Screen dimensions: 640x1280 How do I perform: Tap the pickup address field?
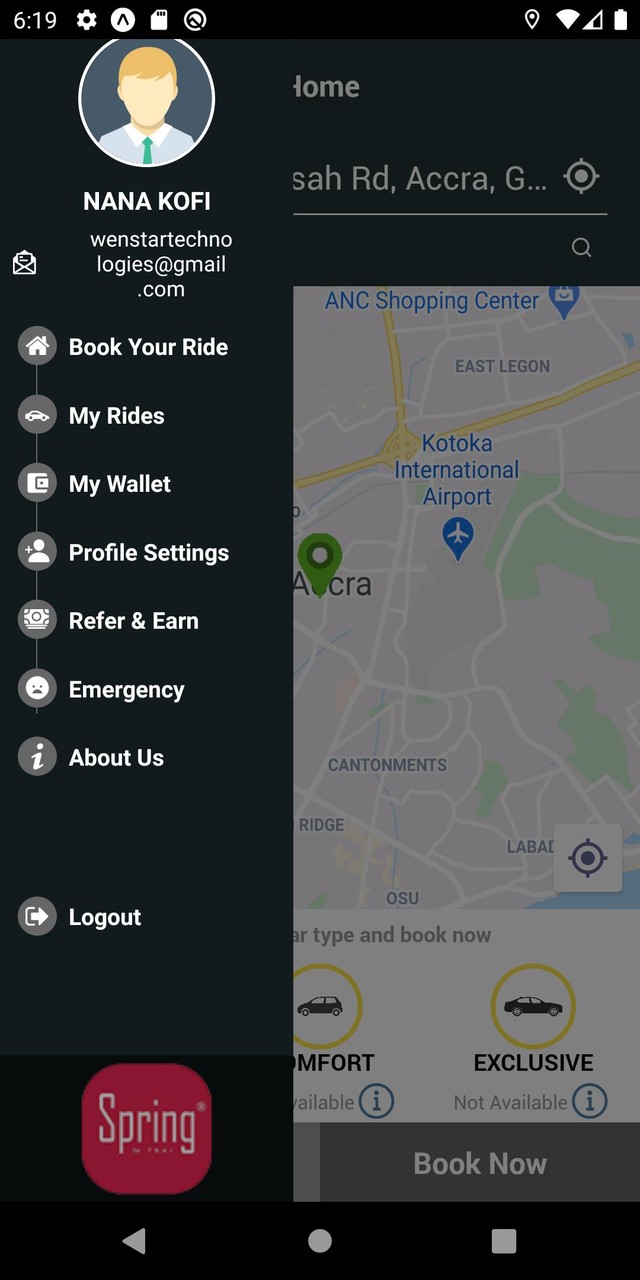[420, 179]
